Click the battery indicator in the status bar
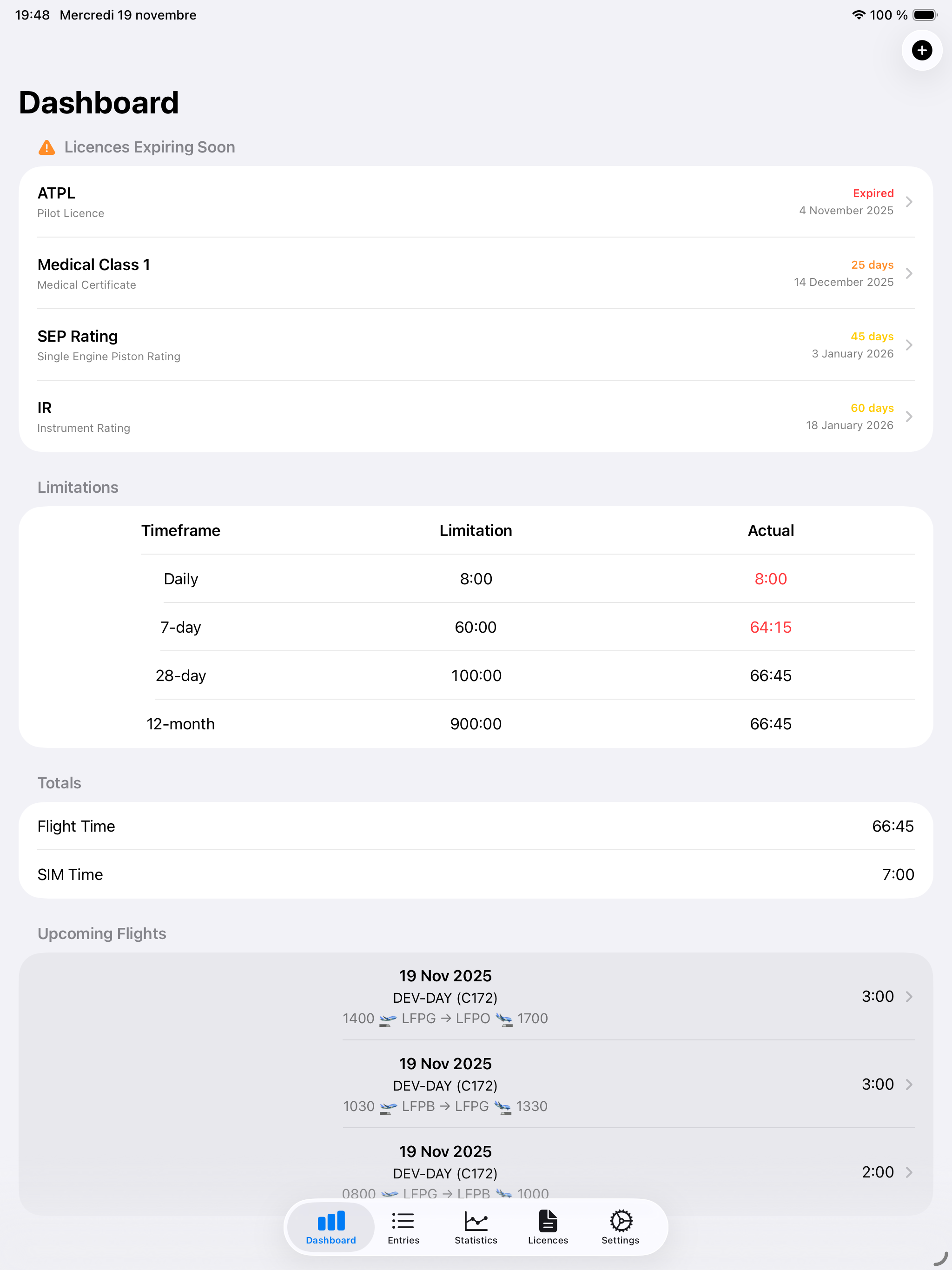Image resolution: width=952 pixels, height=1270 pixels. click(x=926, y=15)
